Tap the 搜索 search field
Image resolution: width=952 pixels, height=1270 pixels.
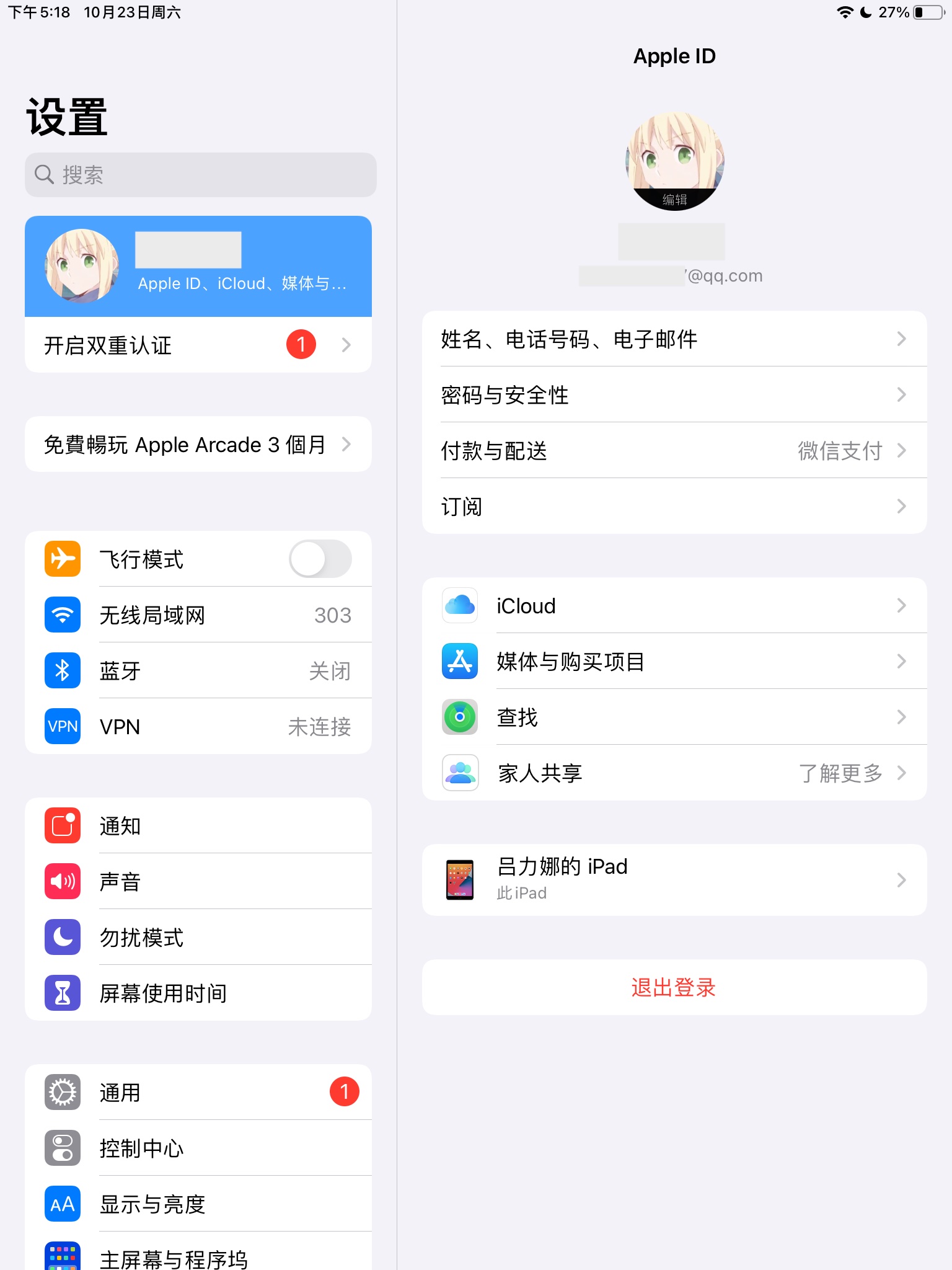(200, 175)
